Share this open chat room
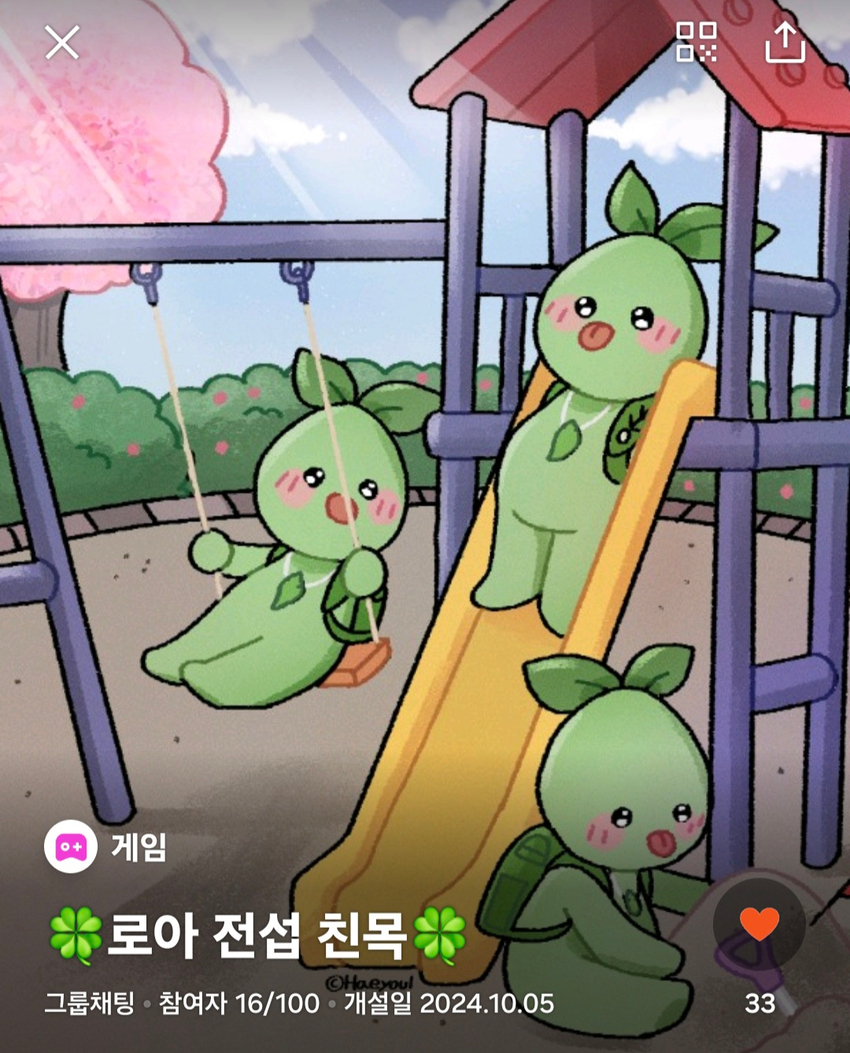 (x=785, y=42)
